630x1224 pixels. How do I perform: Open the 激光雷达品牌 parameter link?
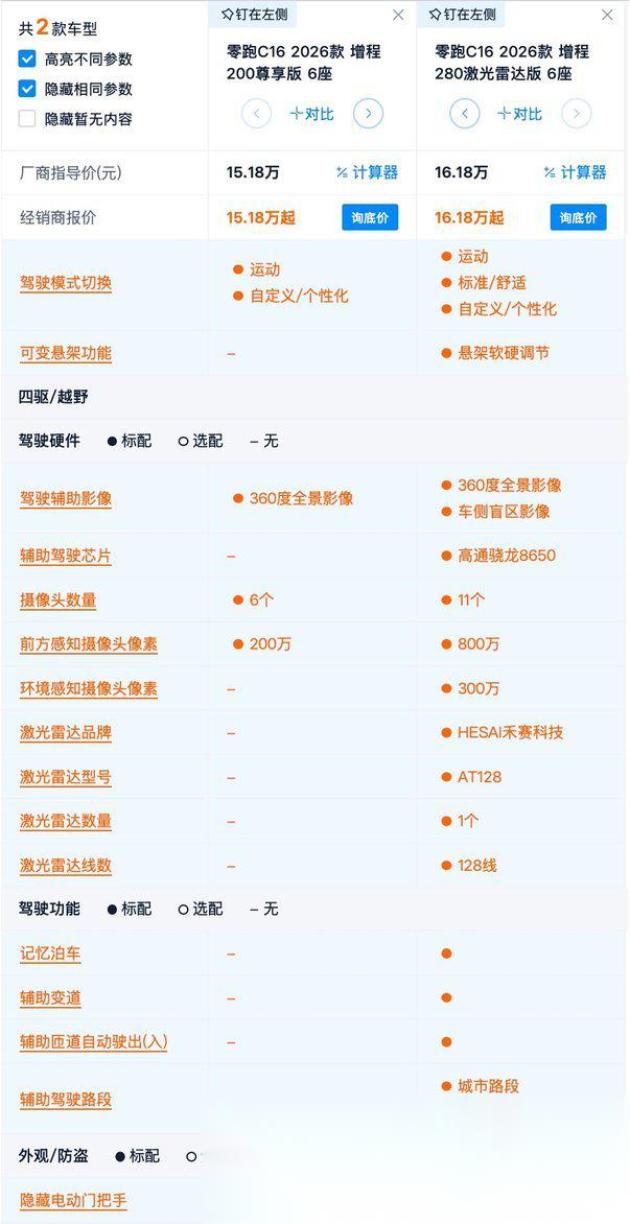pos(66,733)
